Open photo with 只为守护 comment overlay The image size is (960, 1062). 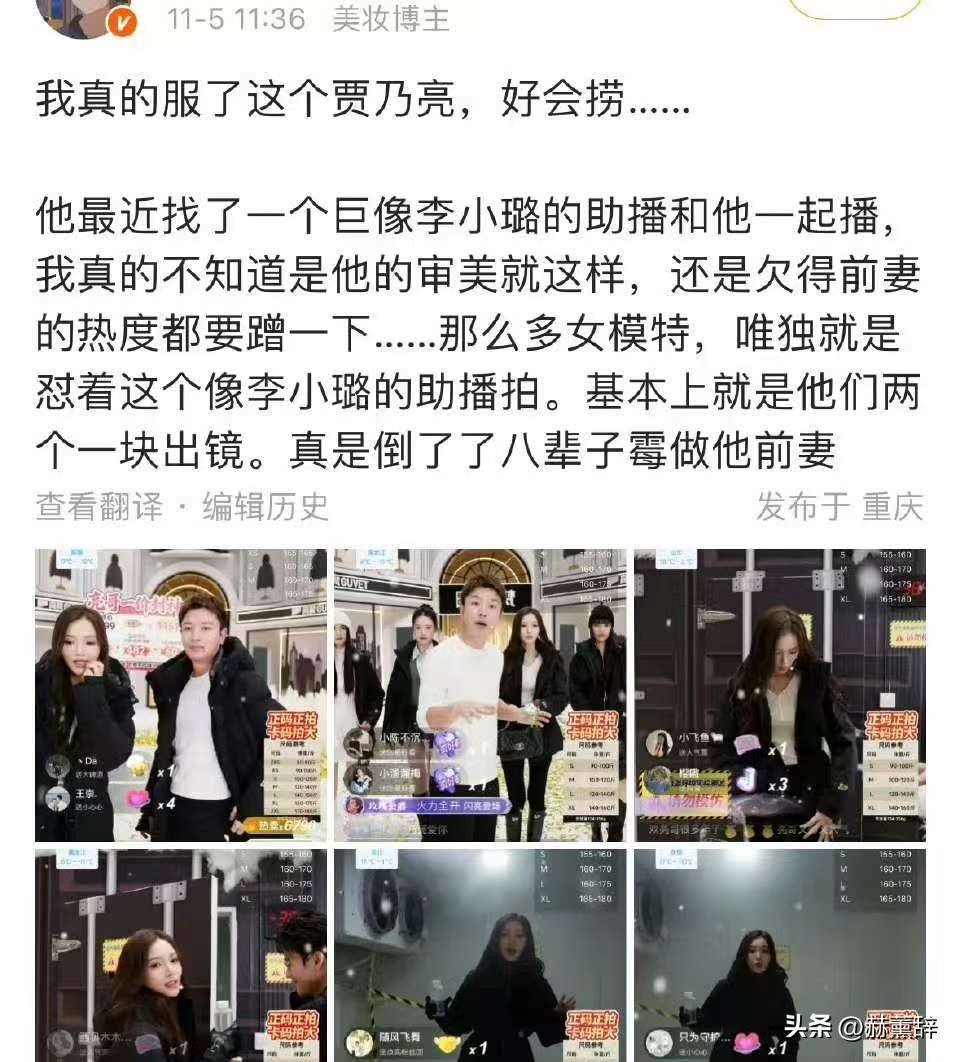[780, 955]
